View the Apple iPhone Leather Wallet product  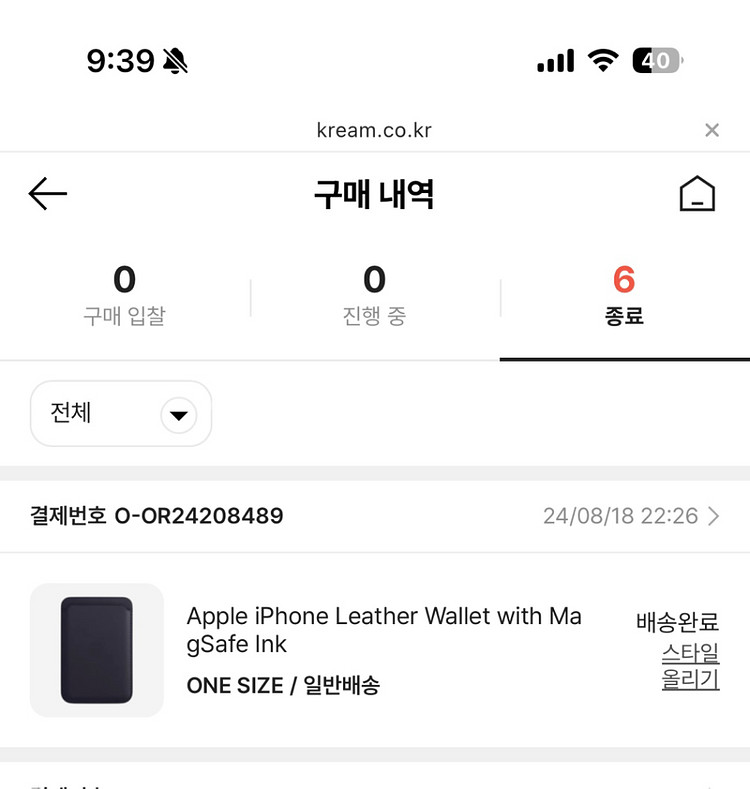(384, 630)
